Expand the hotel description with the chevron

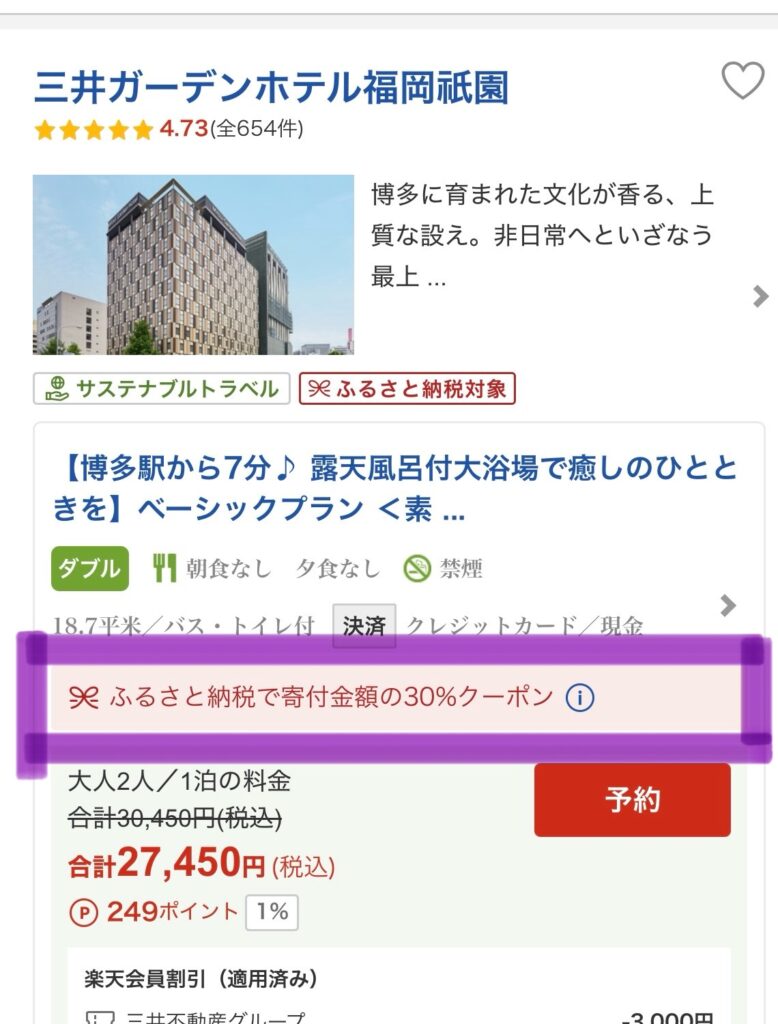(x=760, y=296)
